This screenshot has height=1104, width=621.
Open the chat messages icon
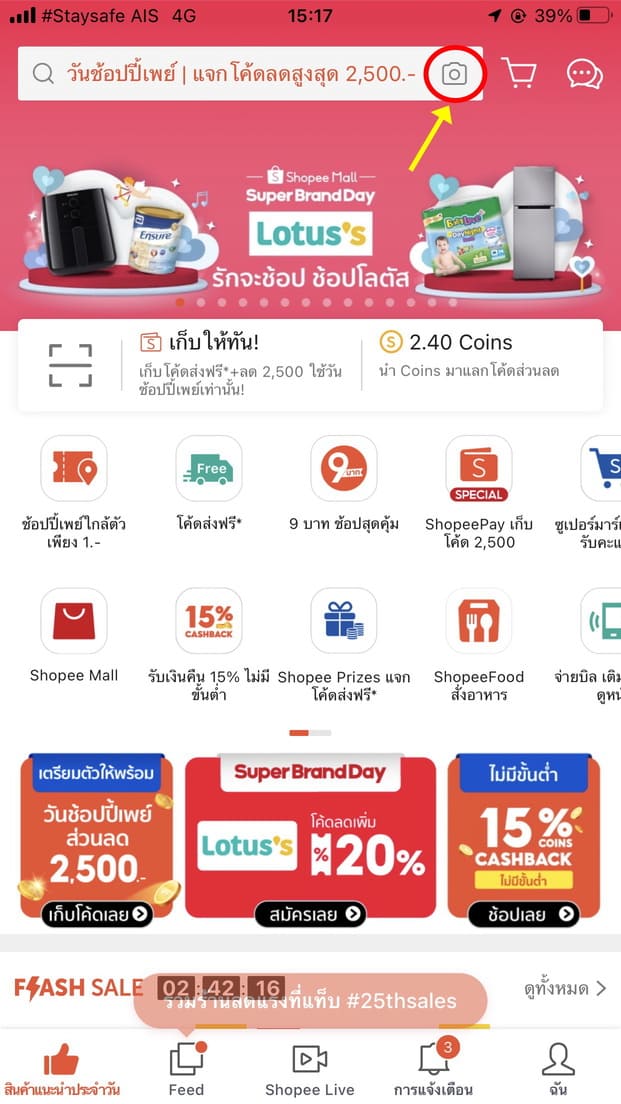tap(584, 74)
